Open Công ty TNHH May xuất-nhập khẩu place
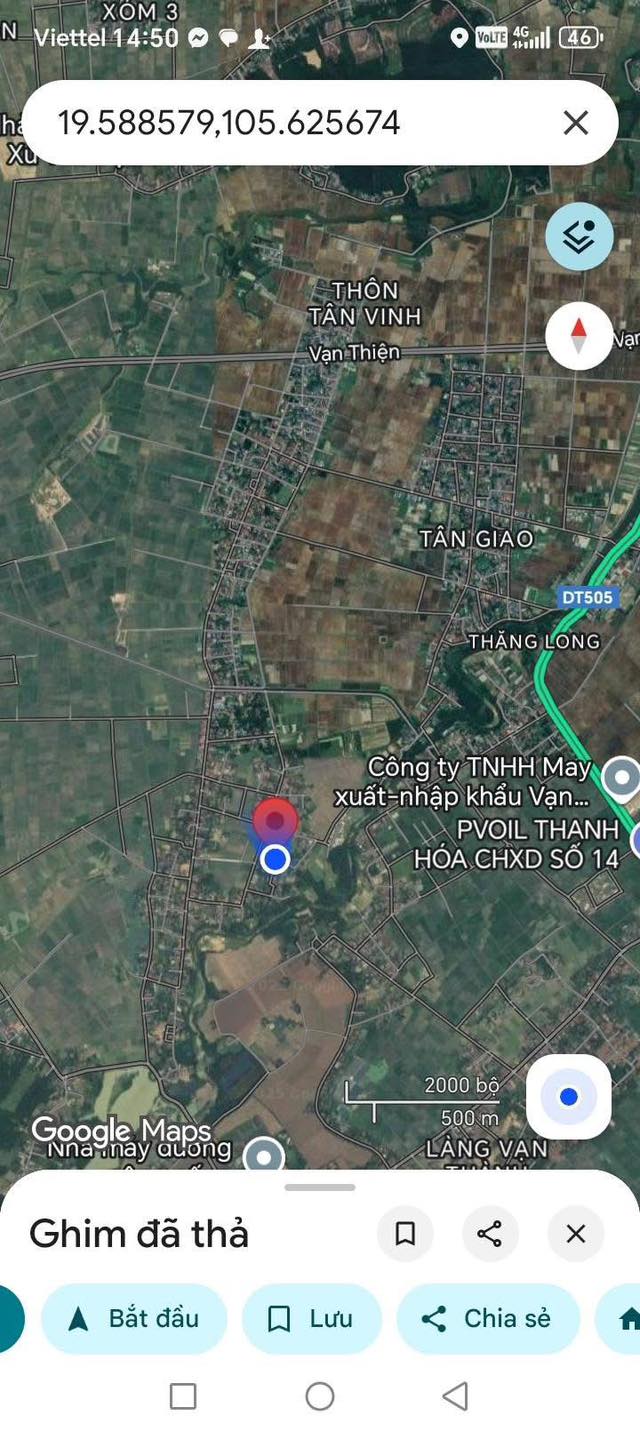Image resolution: width=640 pixels, height=1431 pixels. pos(480,782)
